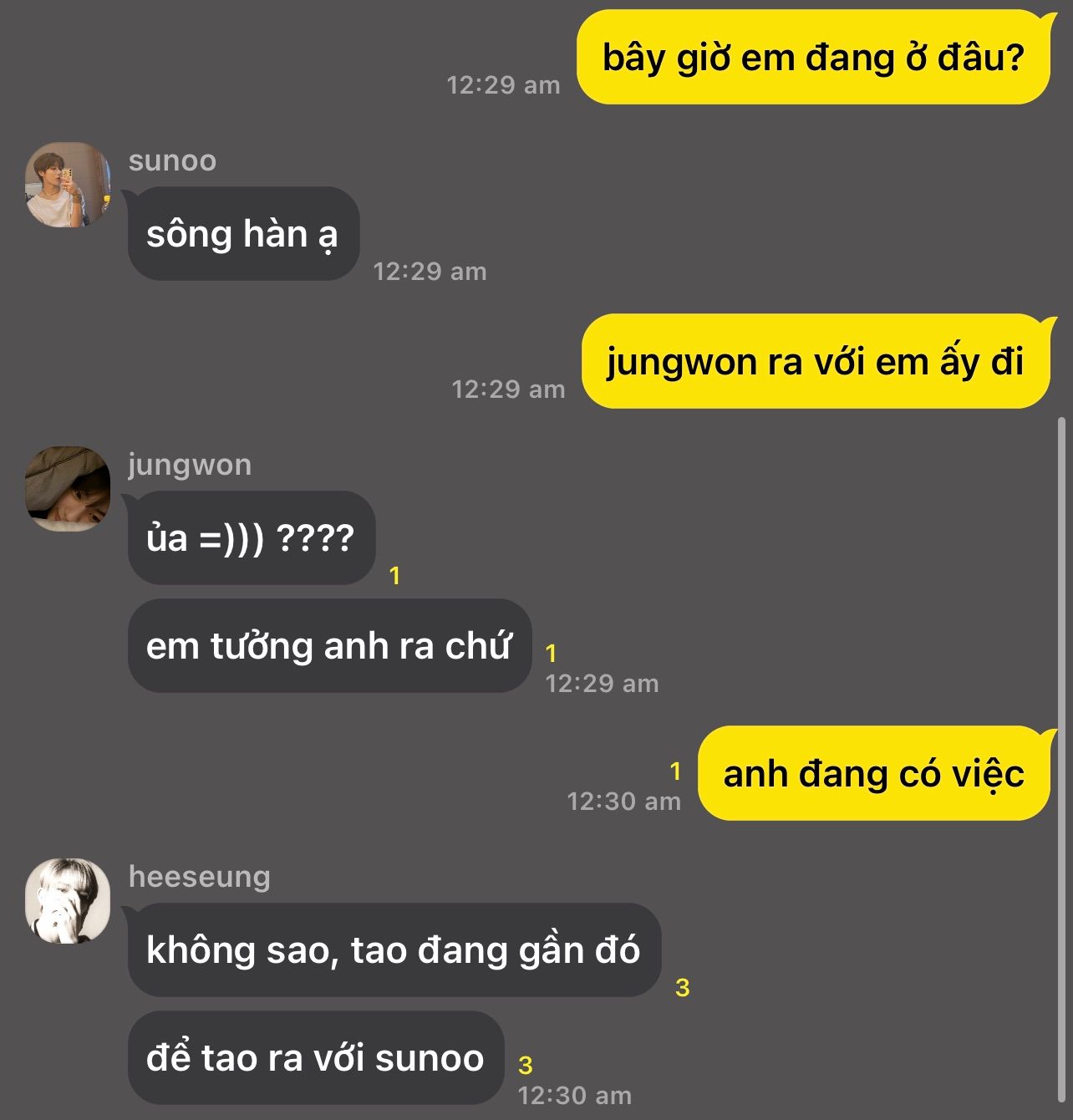The width and height of the screenshot is (1073, 1120).
Task: Open sunoo's profile picture
Action: (x=68, y=185)
